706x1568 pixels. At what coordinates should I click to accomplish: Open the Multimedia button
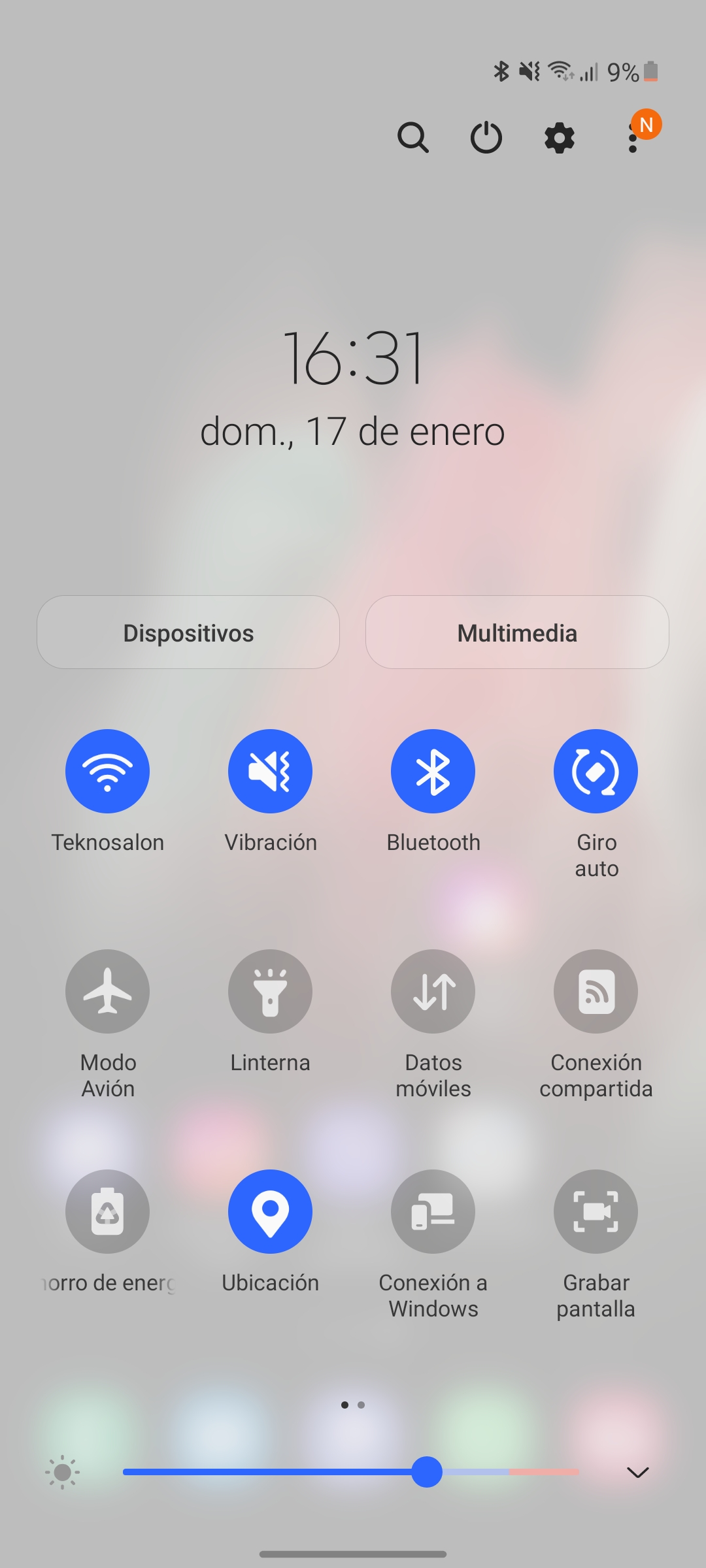517,632
